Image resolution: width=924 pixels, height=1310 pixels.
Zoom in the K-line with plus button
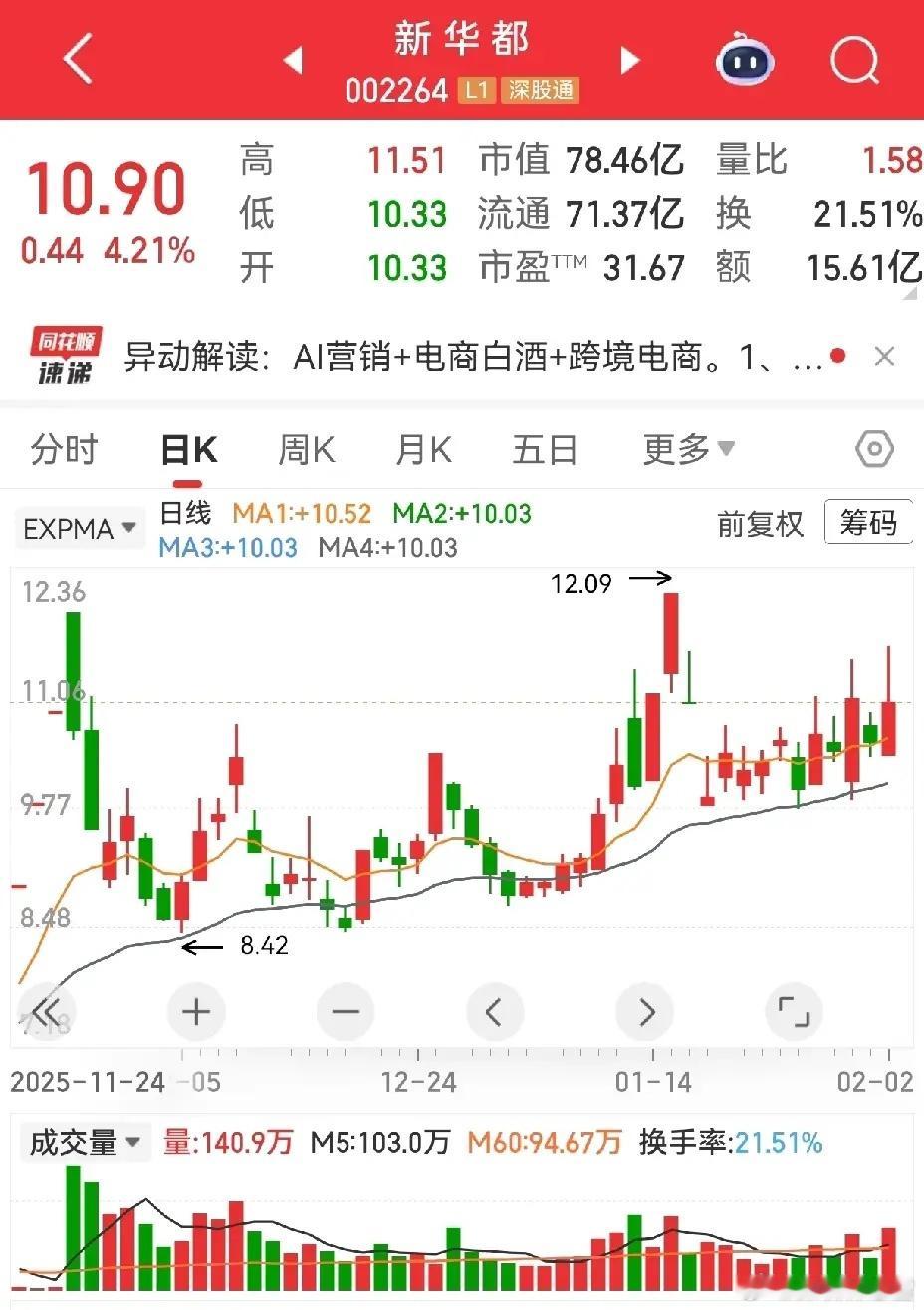coord(196,1012)
